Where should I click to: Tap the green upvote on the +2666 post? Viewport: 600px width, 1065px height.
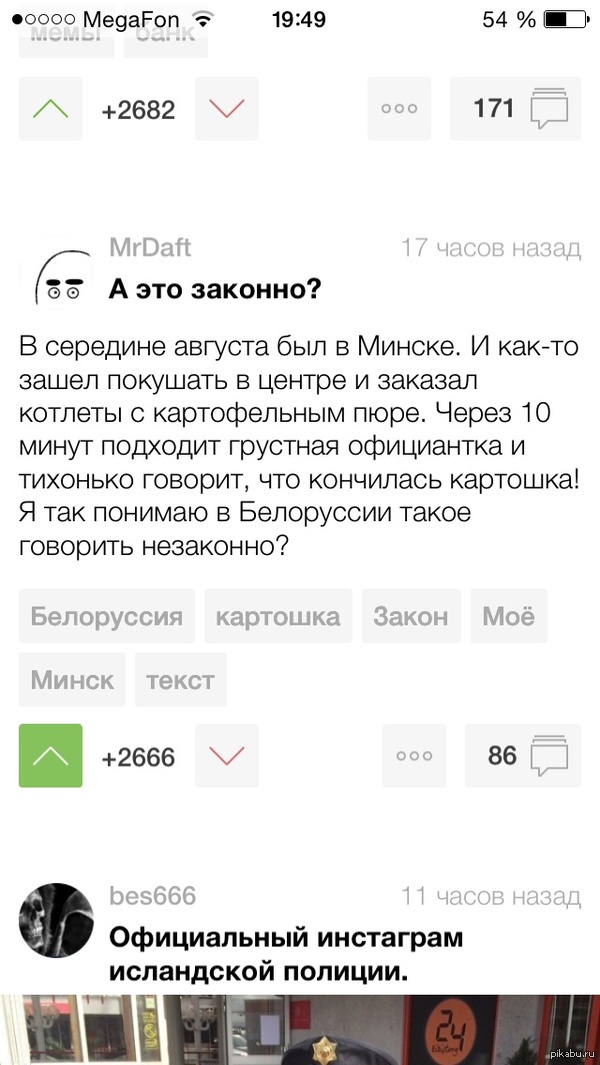[51, 756]
